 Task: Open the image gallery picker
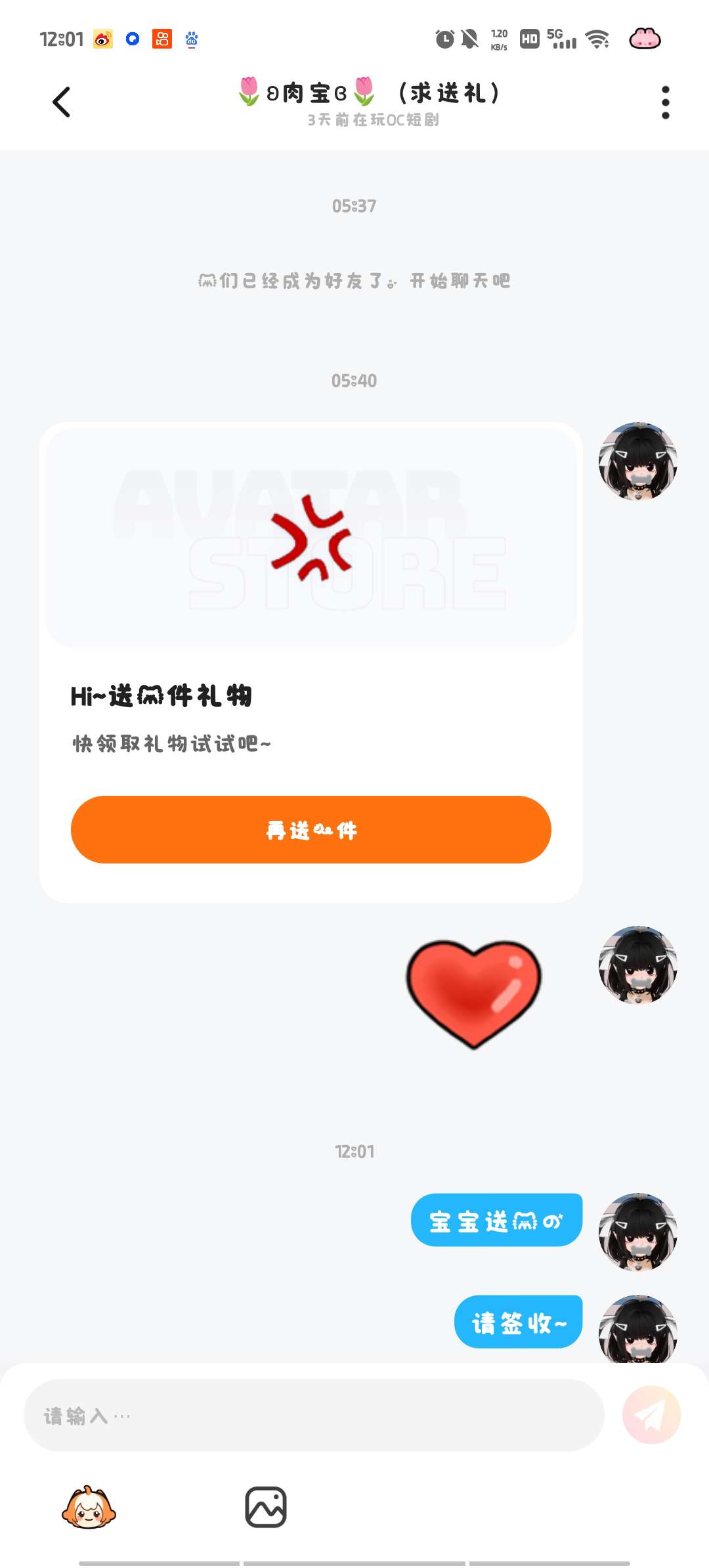point(266,1508)
